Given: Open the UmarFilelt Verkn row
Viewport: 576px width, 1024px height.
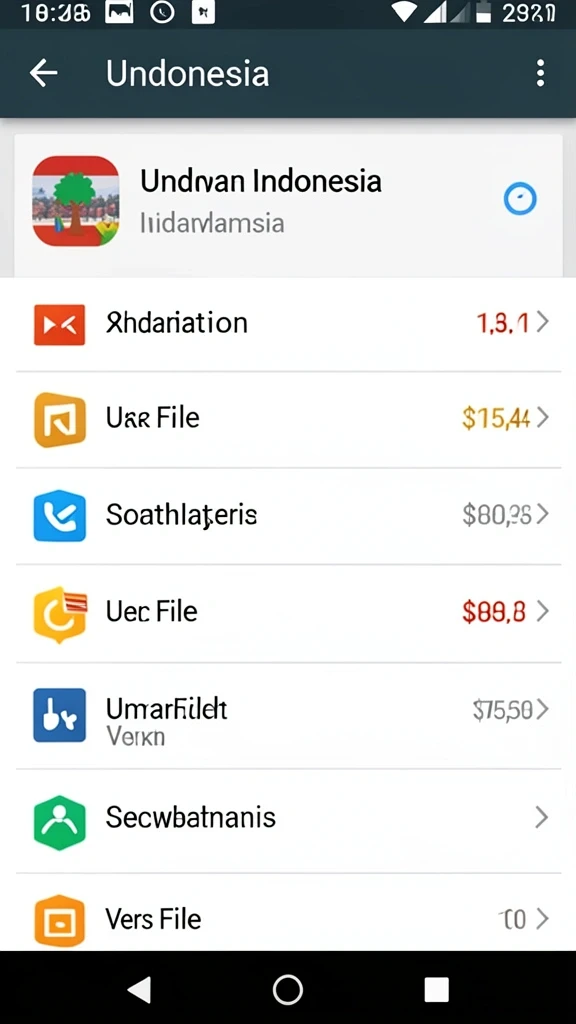Looking at the screenshot, I should [288, 716].
